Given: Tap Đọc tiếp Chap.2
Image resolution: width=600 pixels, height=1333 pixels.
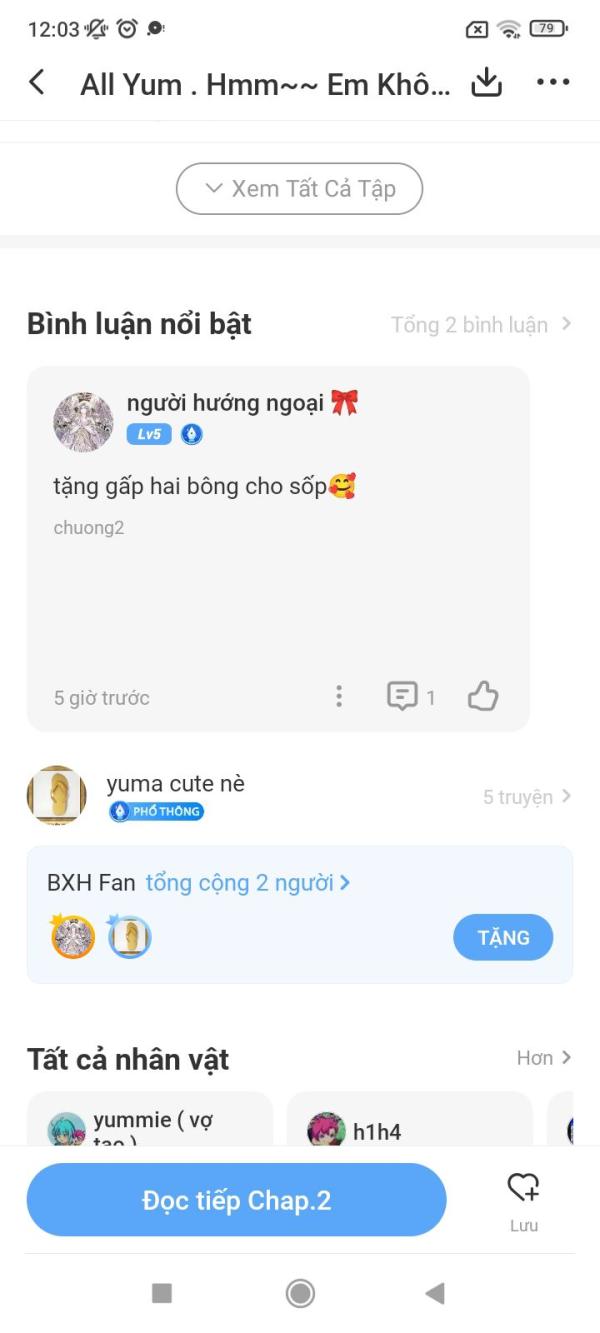Looking at the screenshot, I should [236, 1200].
